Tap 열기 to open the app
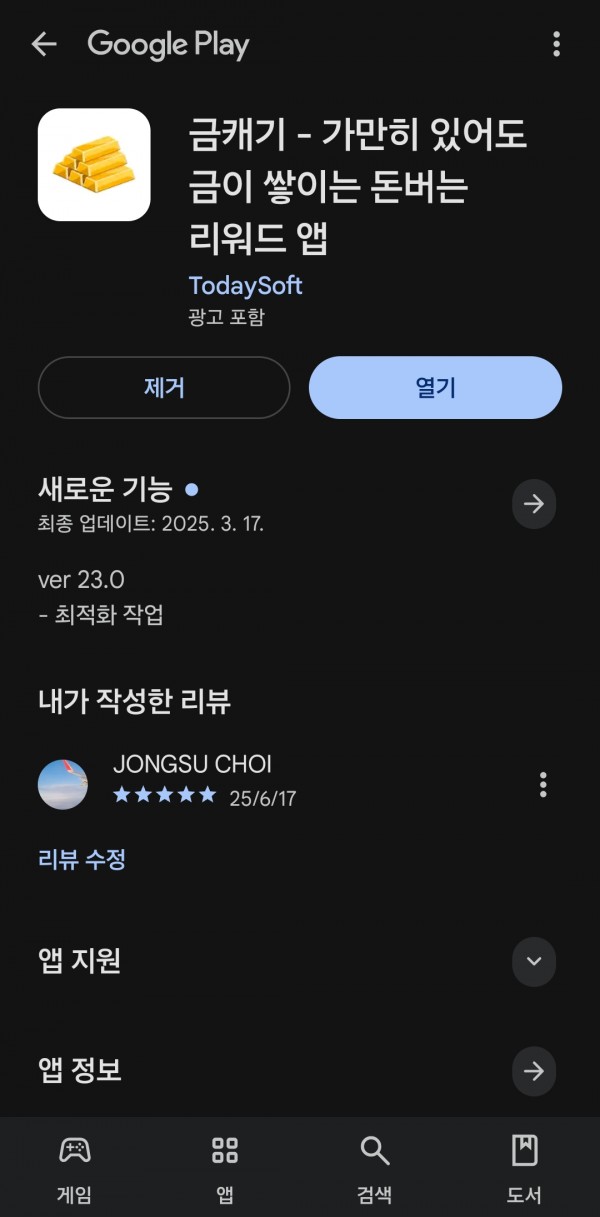Viewport: 600px width, 1217px height. (435, 388)
